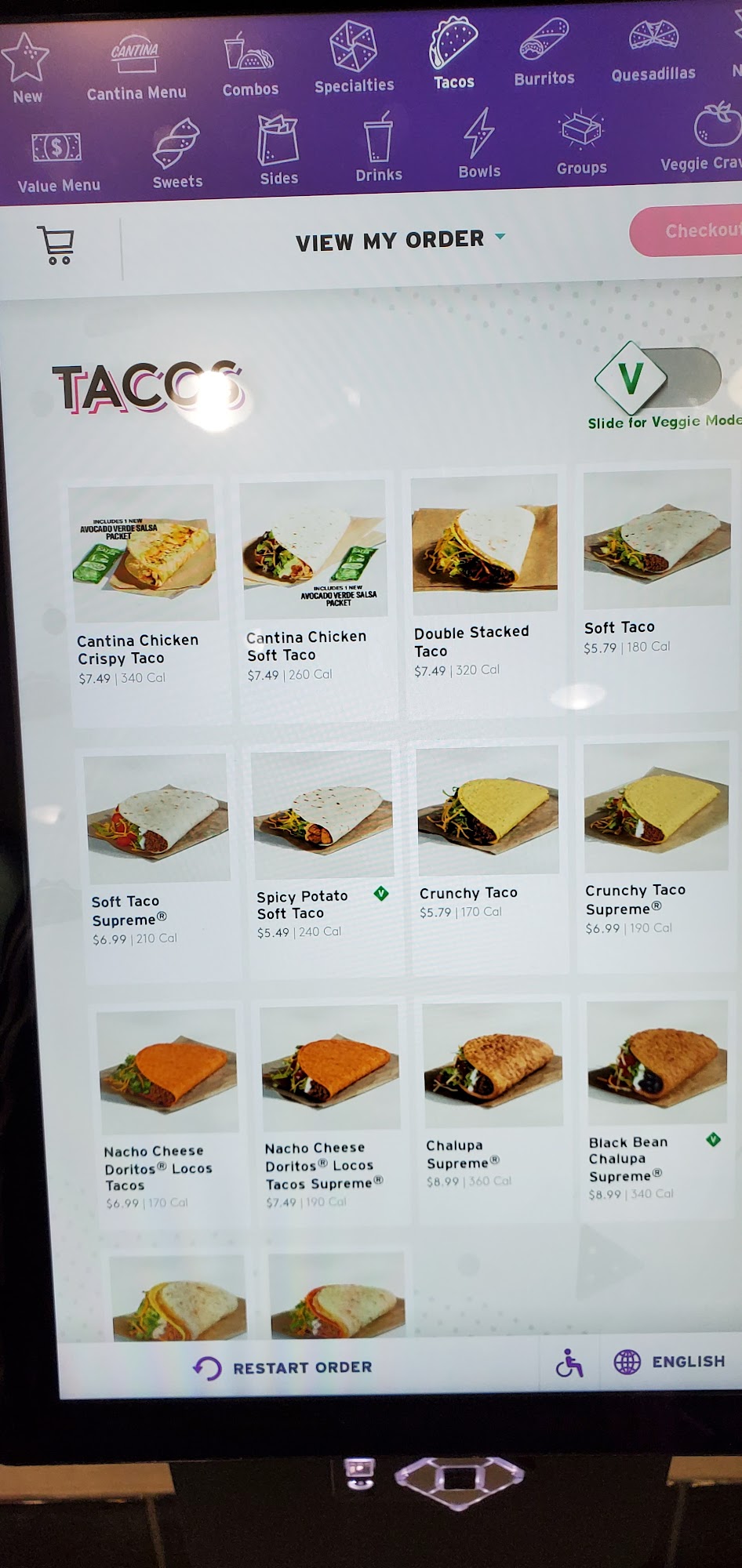Pick the Crunchy Taco Supreme
This screenshot has width=742, height=1568.
click(655, 837)
